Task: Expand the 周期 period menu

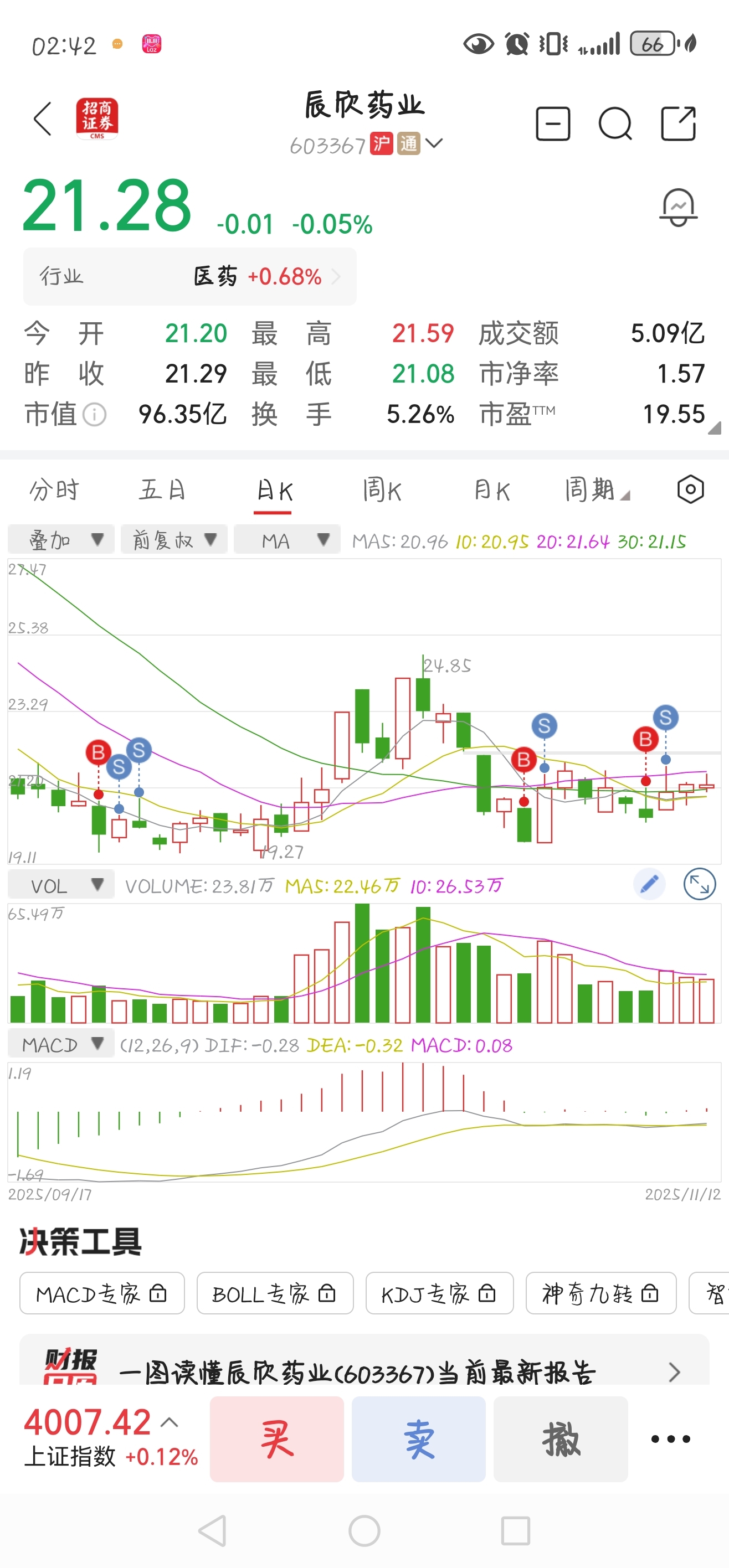Action: [x=596, y=490]
